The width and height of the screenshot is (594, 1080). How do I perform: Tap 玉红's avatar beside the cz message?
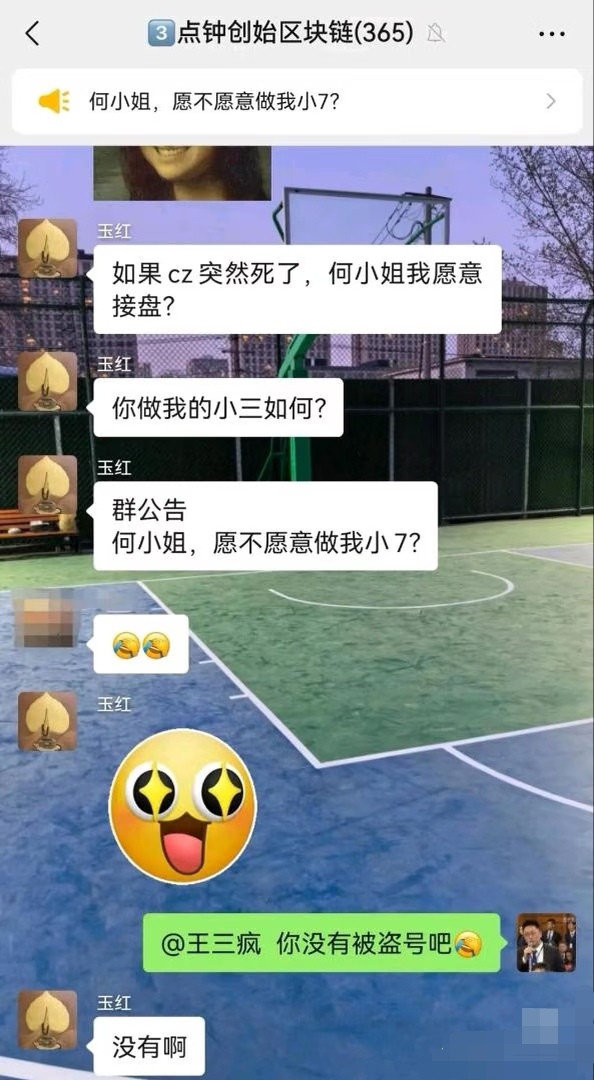tap(48, 248)
